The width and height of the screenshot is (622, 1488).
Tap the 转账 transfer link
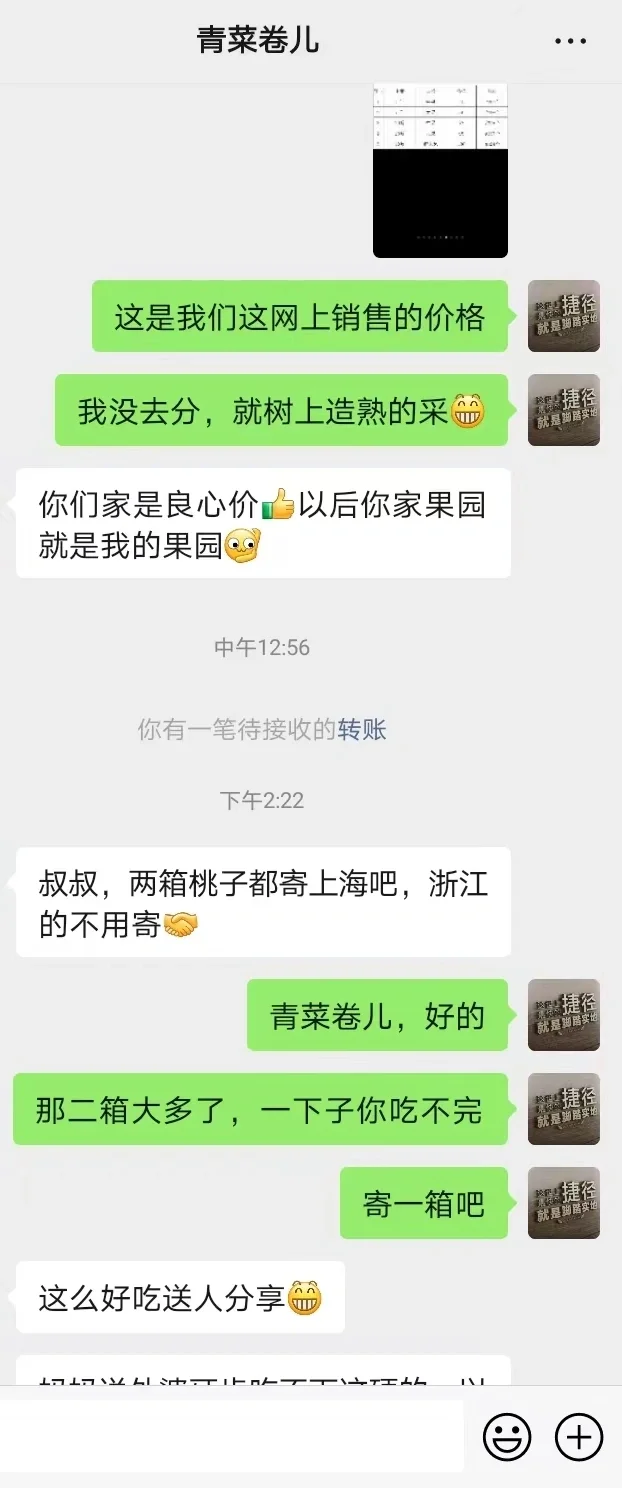pos(362,730)
